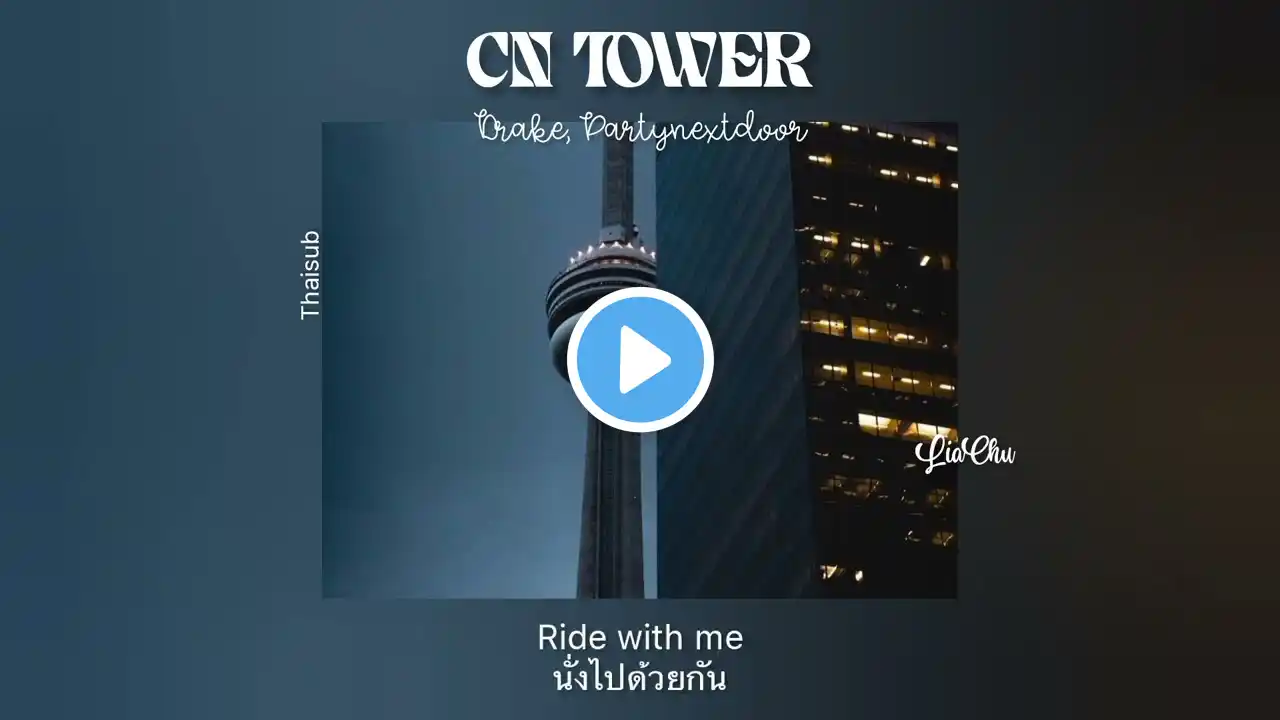This screenshot has height=720, width=1280.
Task: Play the CN Tower video
Action: tap(640, 359)
